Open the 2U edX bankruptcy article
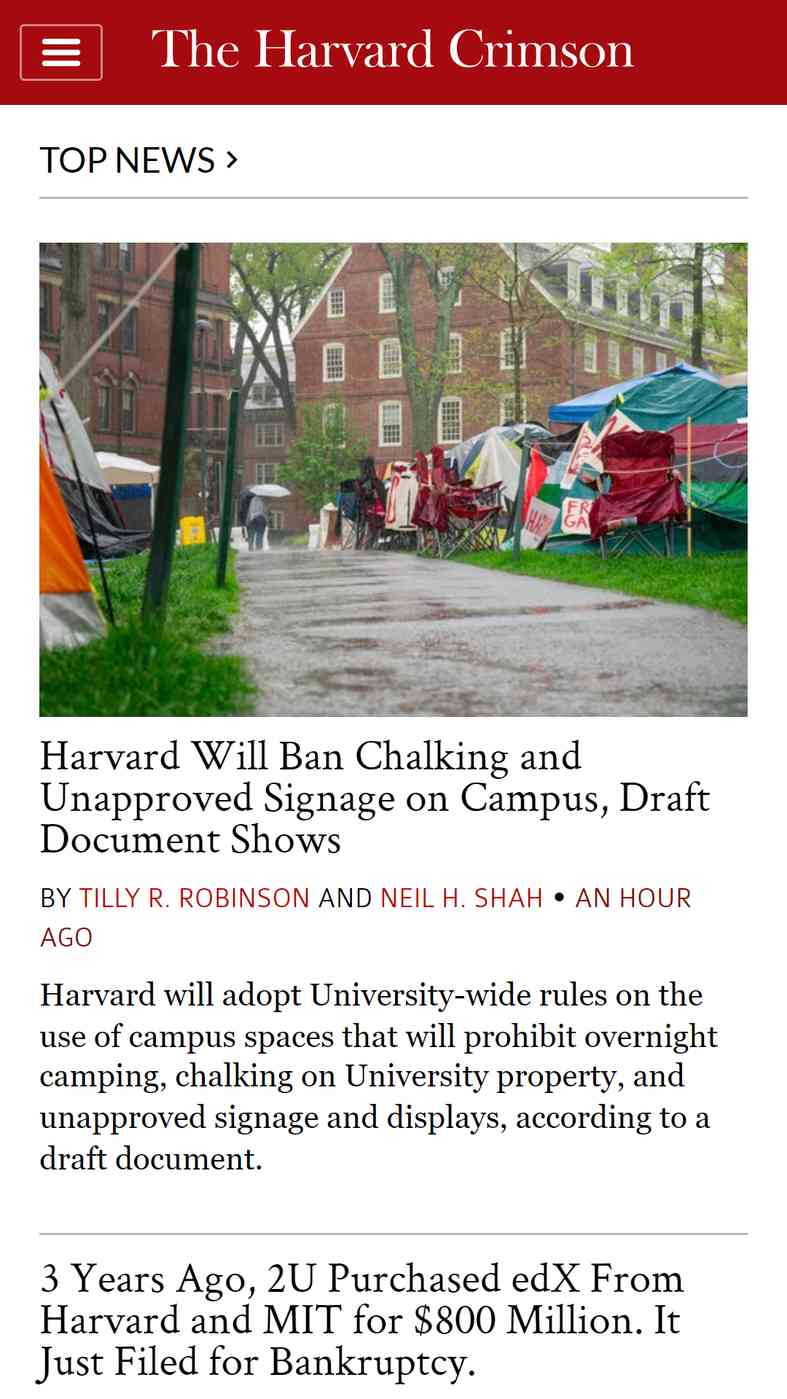 (x=361, y=1320)
